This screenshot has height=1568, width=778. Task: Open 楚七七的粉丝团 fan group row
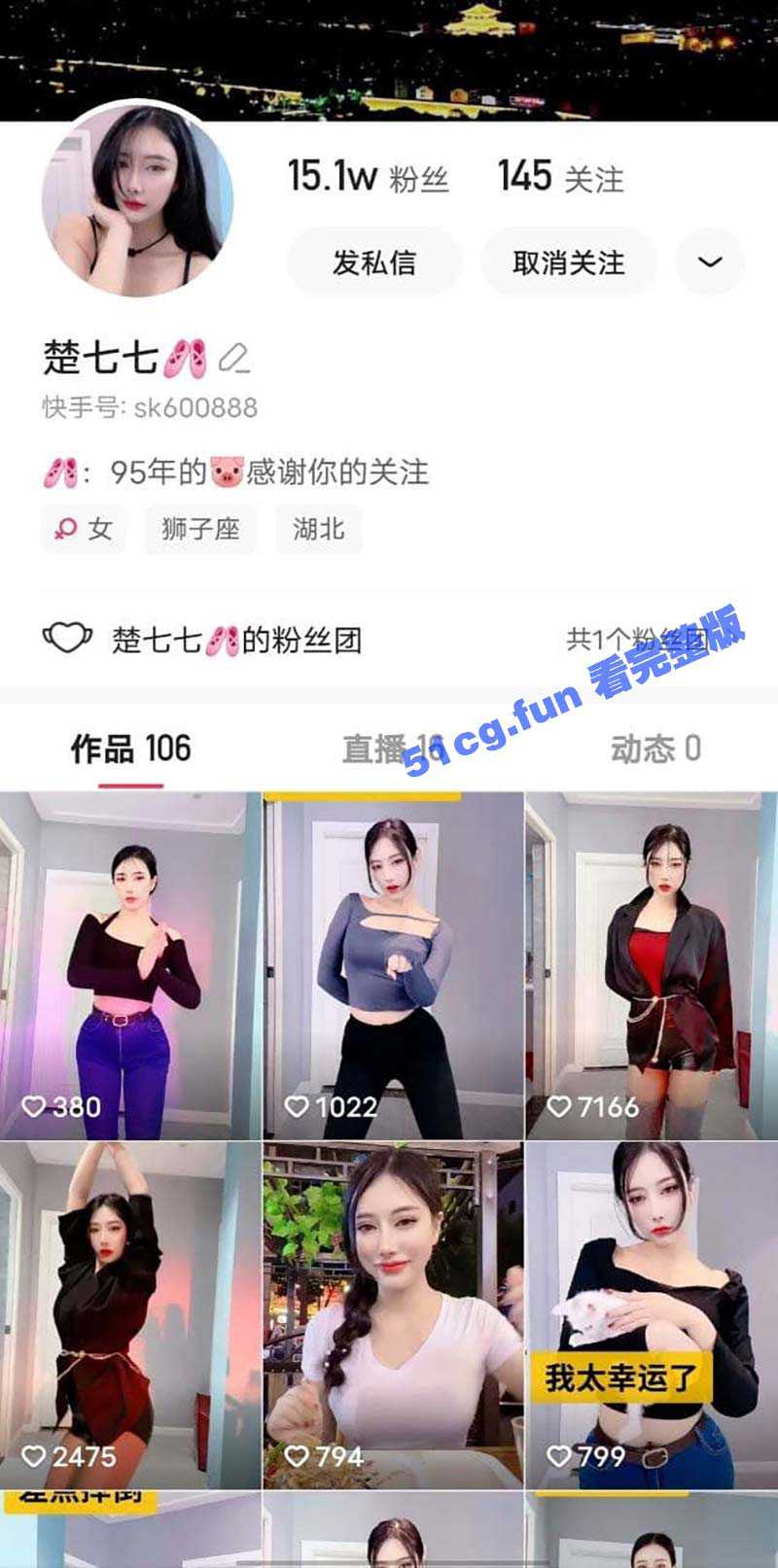point(389,640)
